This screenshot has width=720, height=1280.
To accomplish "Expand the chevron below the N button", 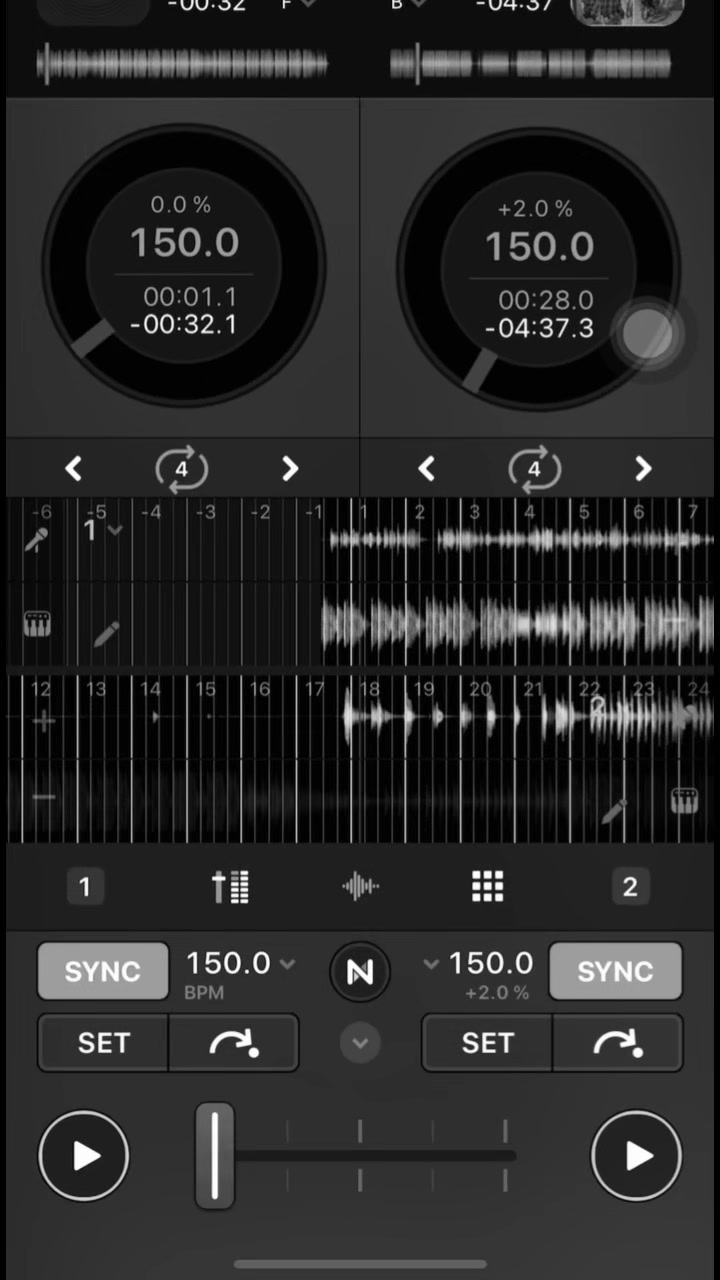I will click(x=360, y=1044).
